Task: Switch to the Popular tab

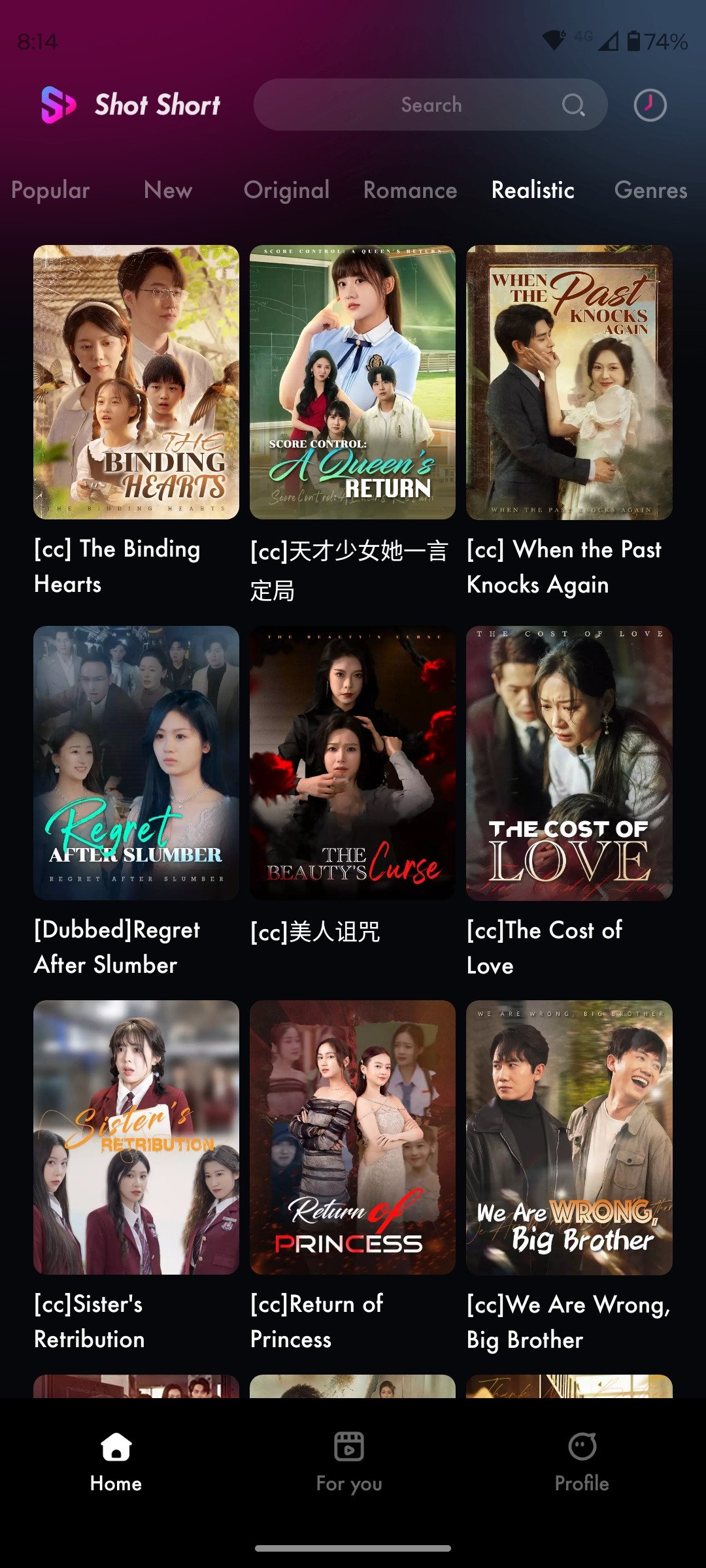Action: pos(50,190)
